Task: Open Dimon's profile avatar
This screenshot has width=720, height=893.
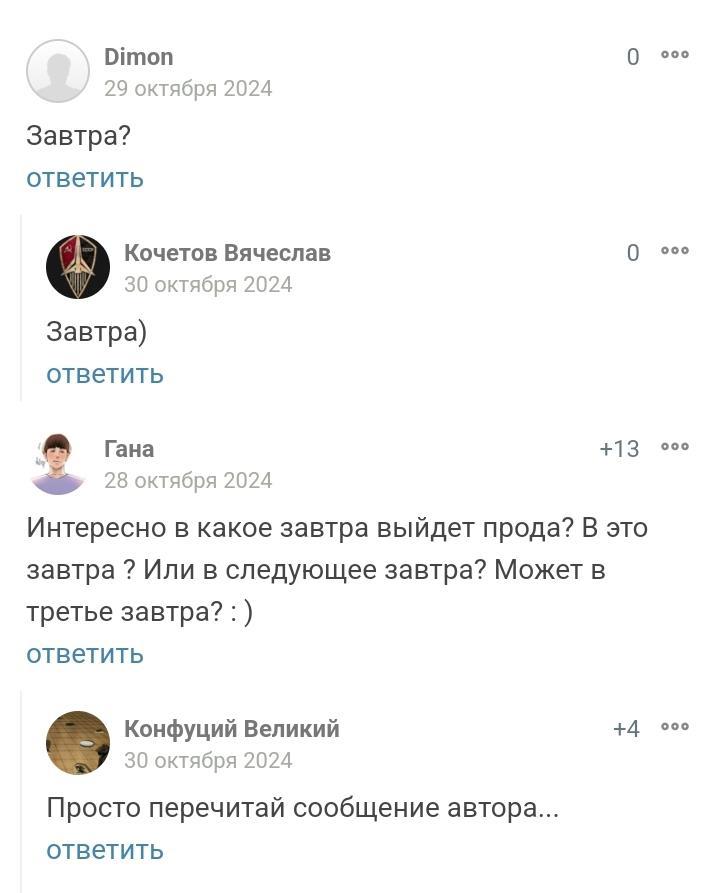Action: click(x=58, y=71)
